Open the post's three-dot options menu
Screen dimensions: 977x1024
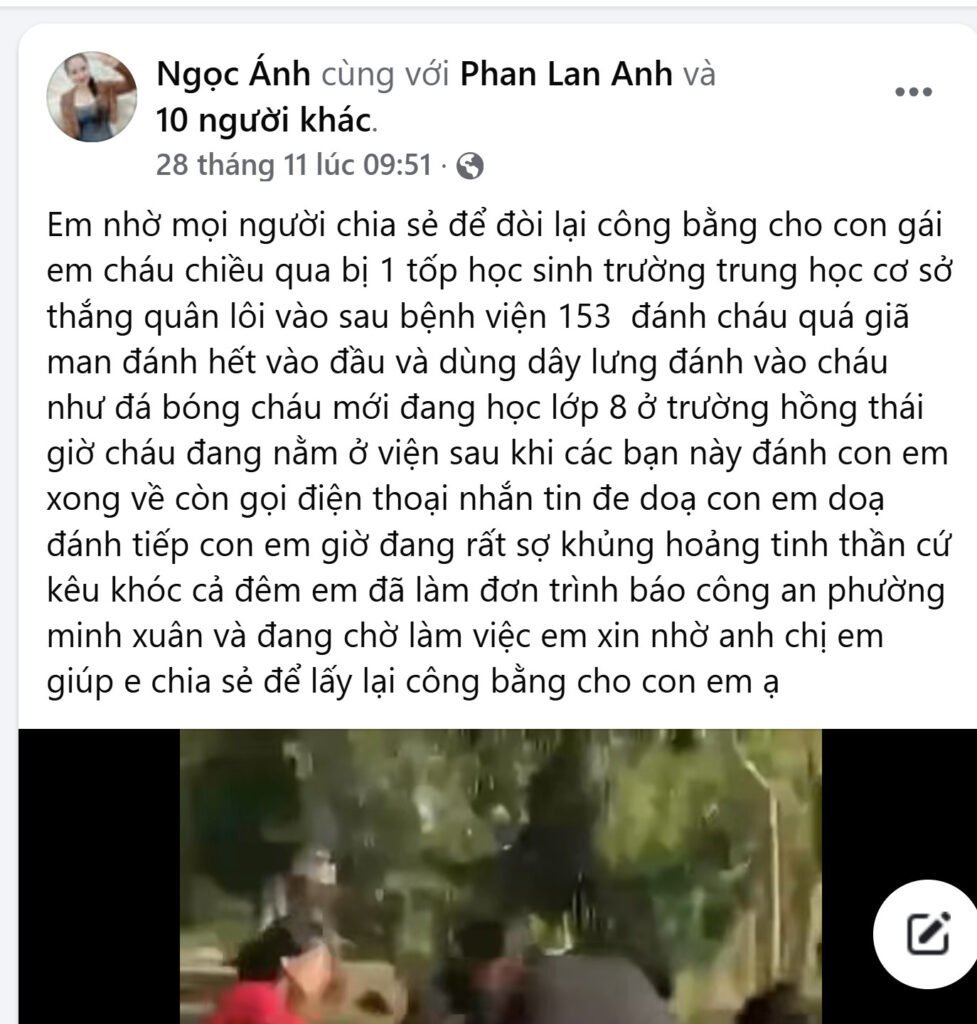tap(913, 92)
